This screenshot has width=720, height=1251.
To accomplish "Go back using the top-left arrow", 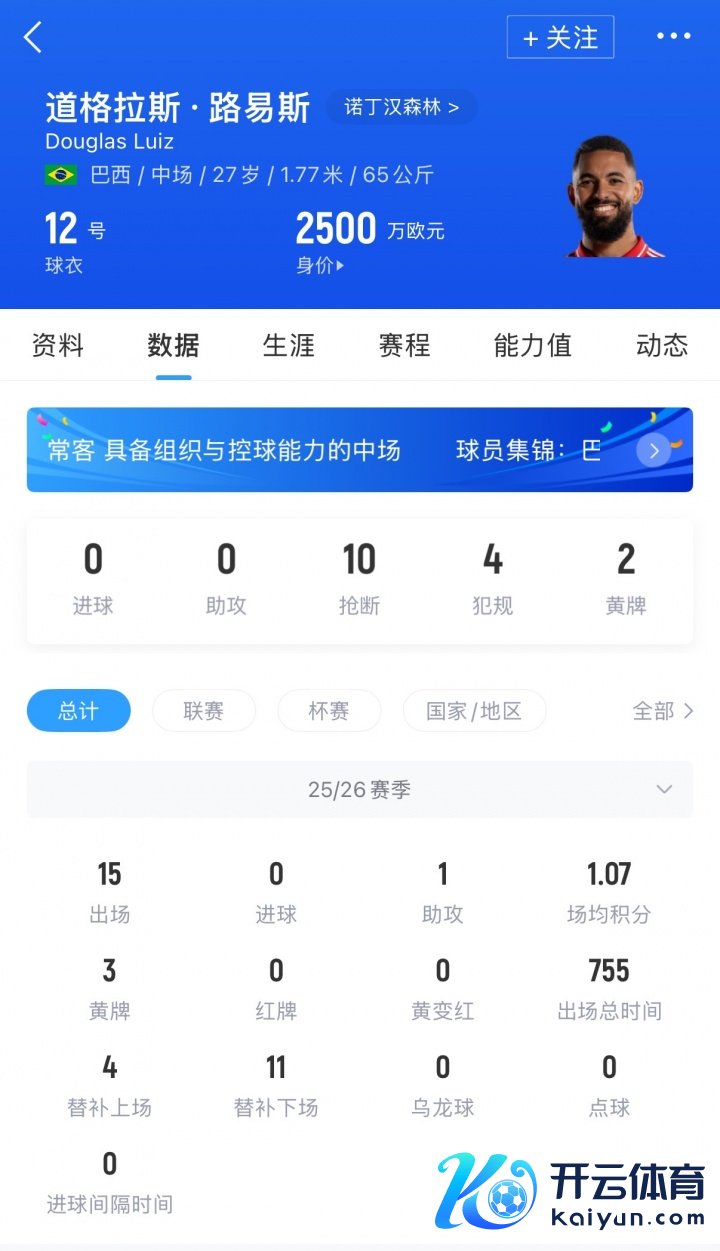I will (33, 38).
